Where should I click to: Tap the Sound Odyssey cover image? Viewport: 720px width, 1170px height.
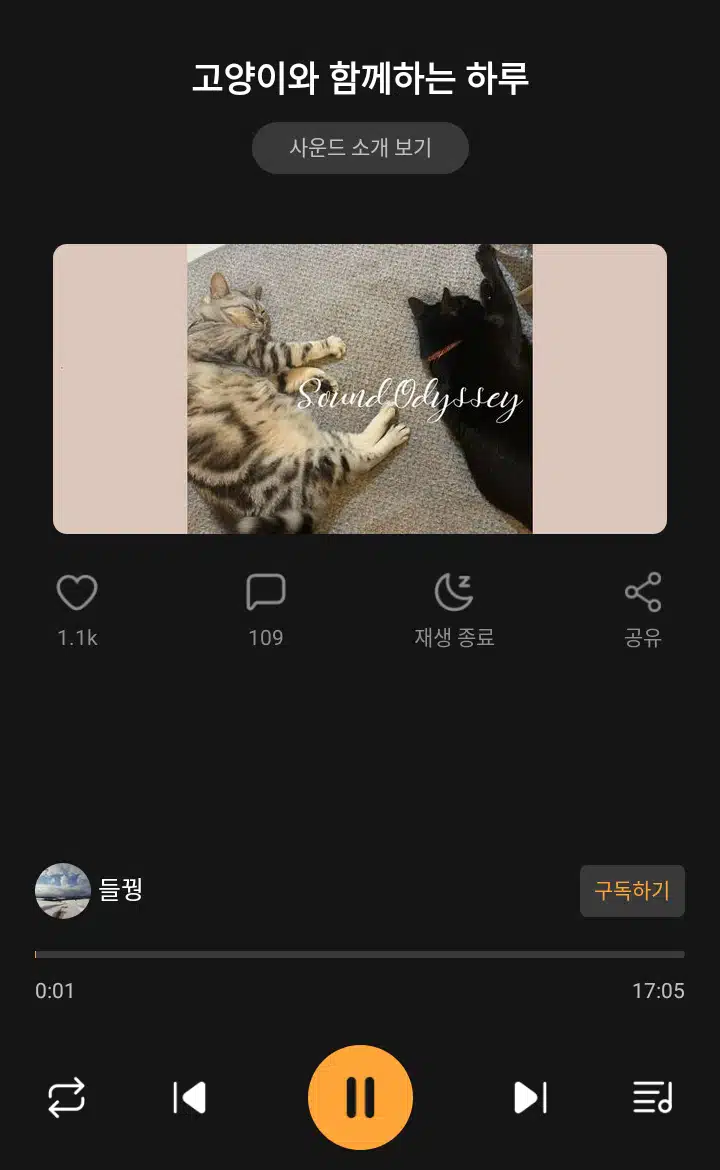click(360, 389)
